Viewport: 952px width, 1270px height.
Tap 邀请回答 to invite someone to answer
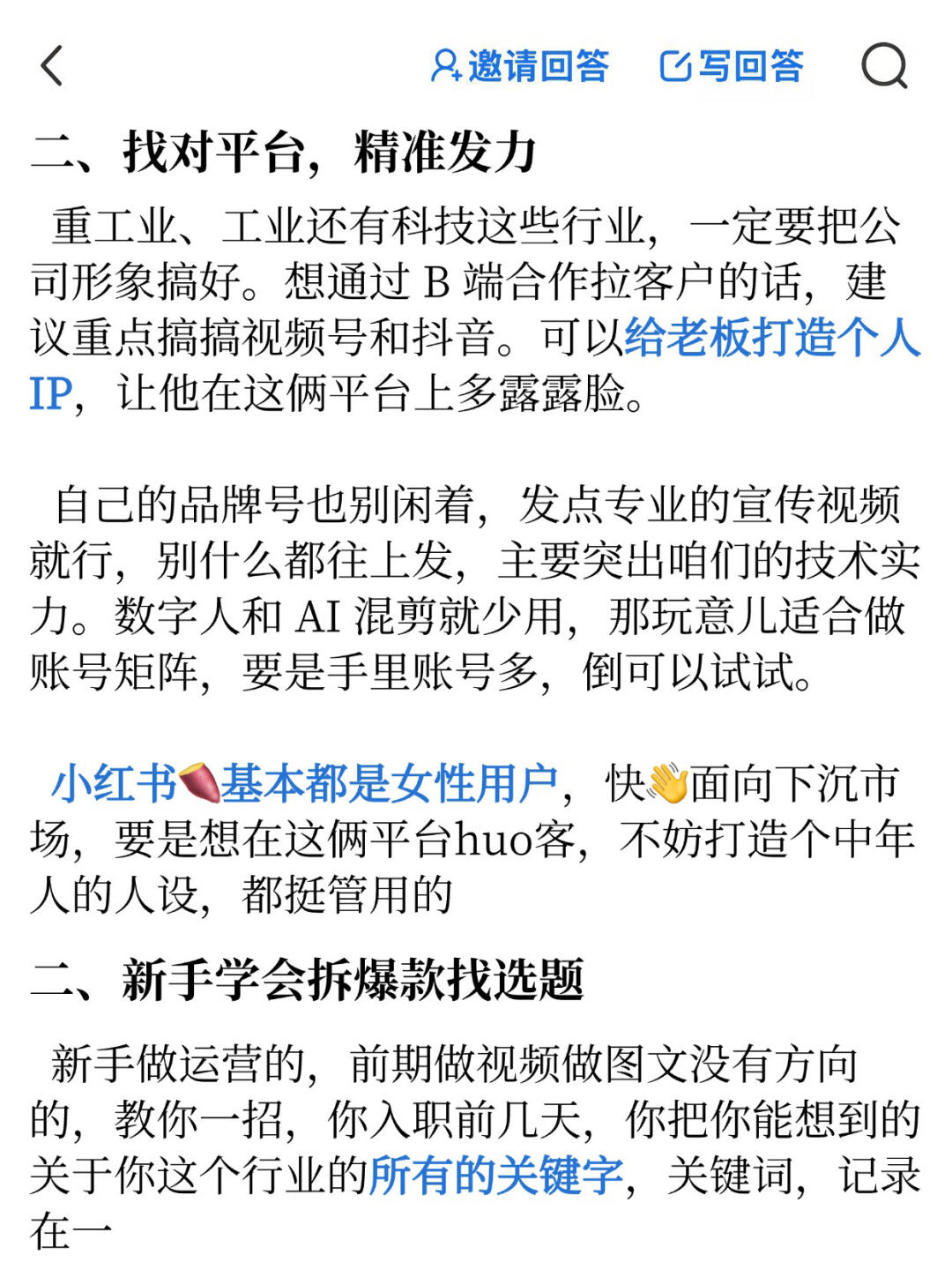520,66
